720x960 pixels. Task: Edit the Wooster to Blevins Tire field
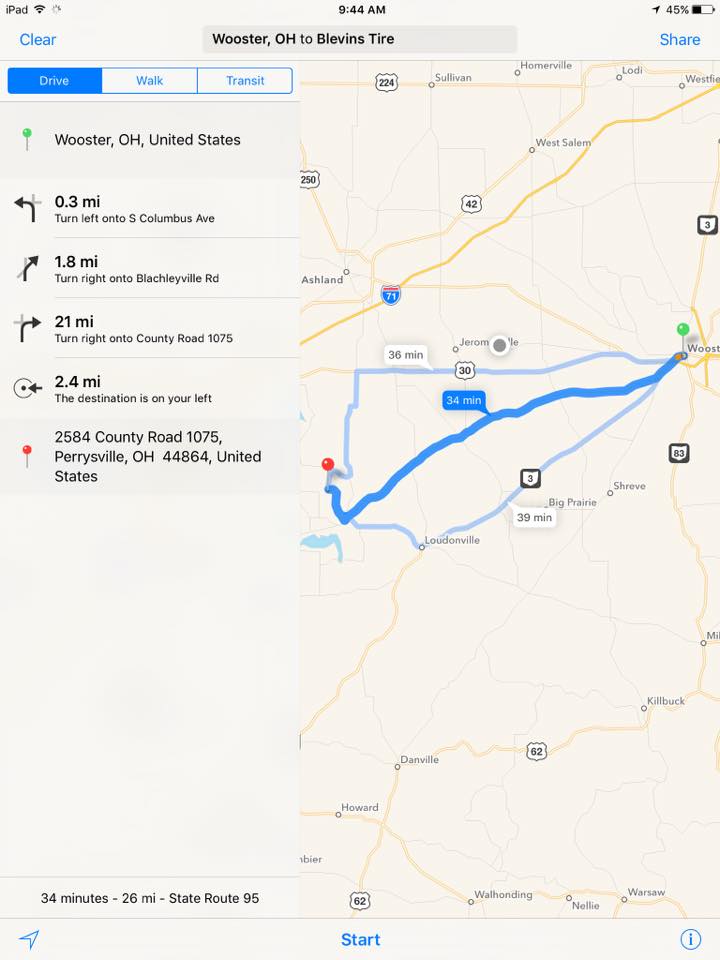tap(360, 39)
